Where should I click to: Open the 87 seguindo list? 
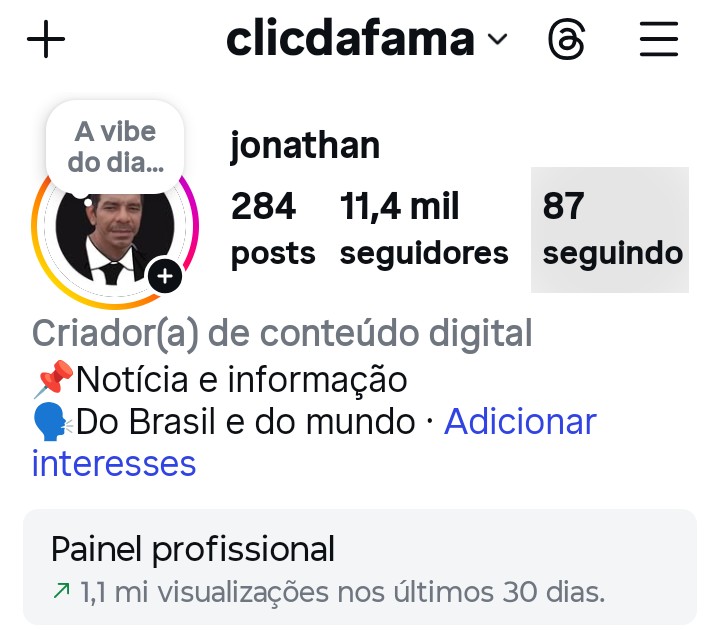pos(610,229)
